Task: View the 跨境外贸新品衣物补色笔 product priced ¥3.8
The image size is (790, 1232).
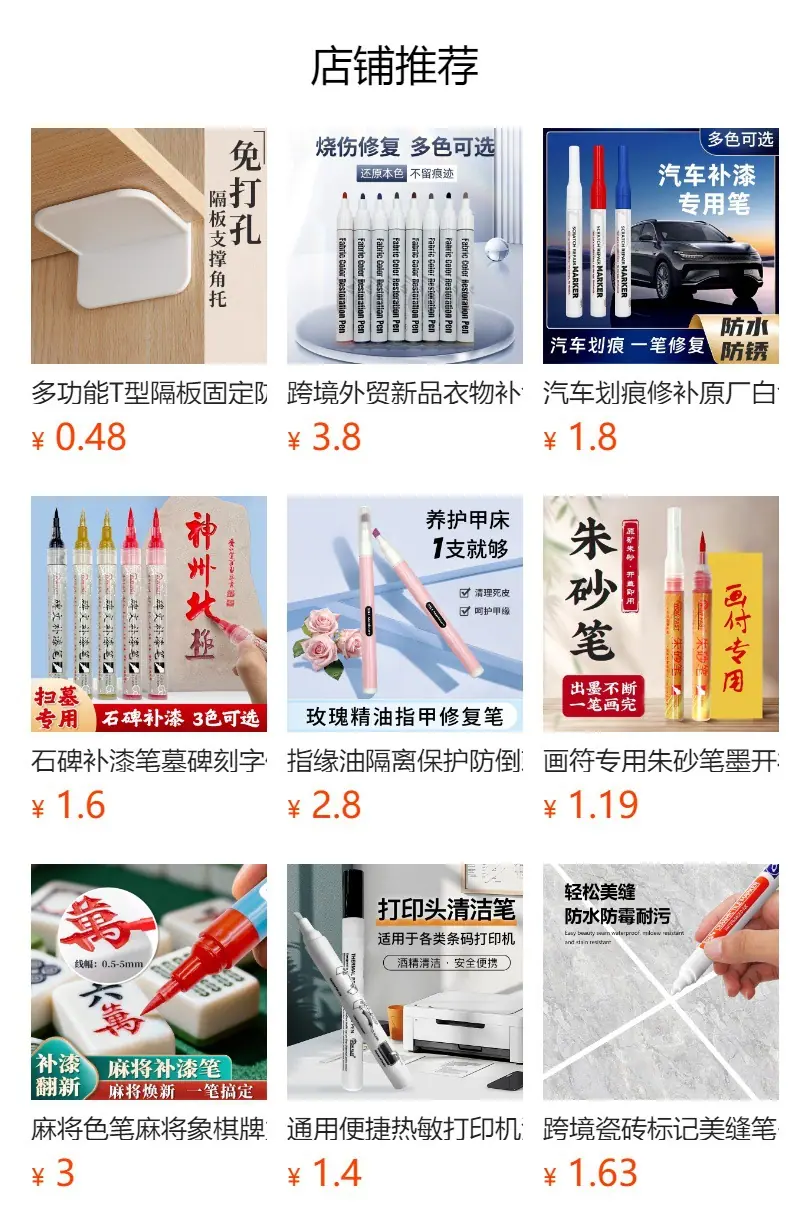Action: (x=405, y=292)
